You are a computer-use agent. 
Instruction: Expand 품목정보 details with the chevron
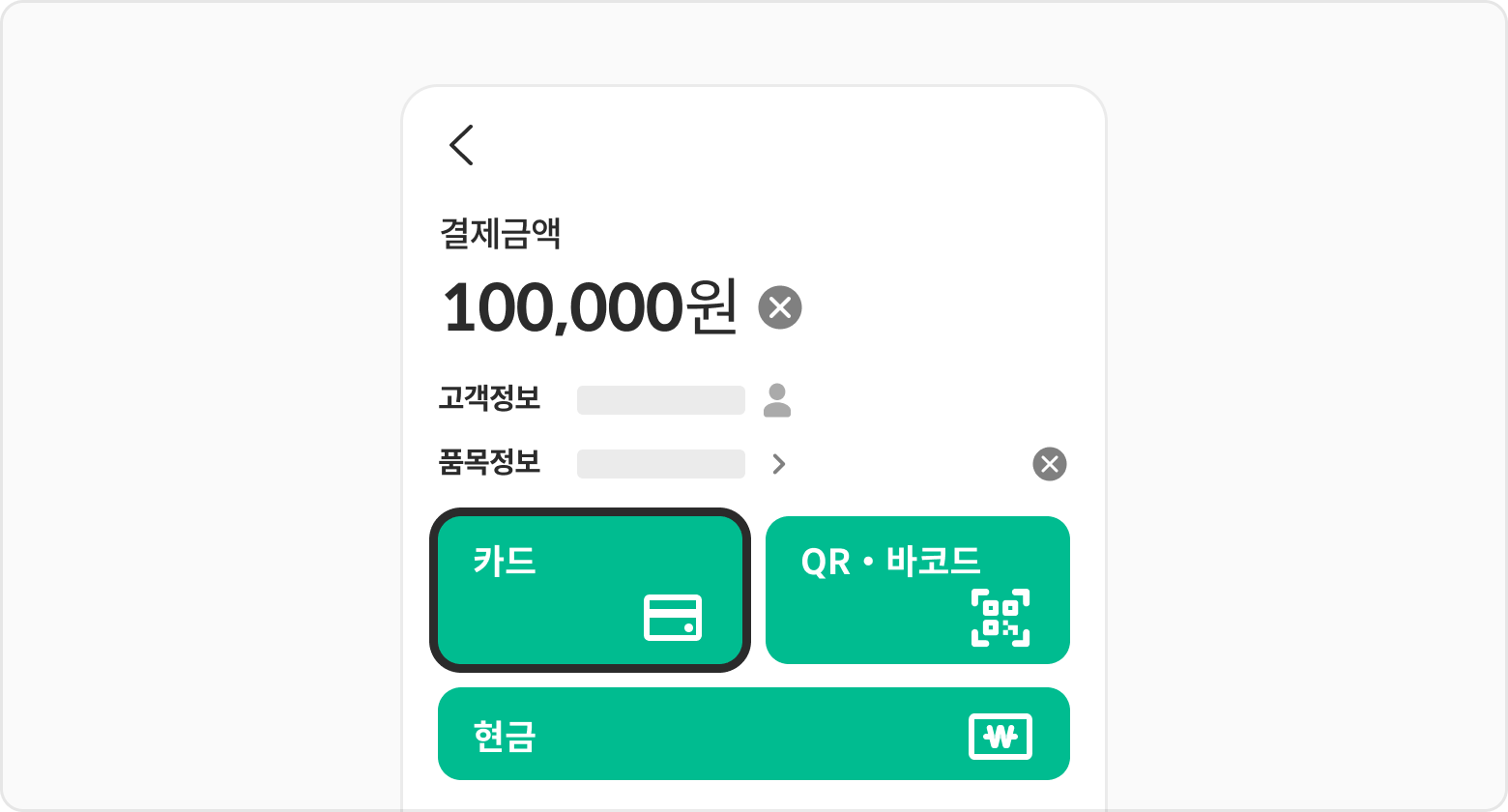click(x=779, y=465)
